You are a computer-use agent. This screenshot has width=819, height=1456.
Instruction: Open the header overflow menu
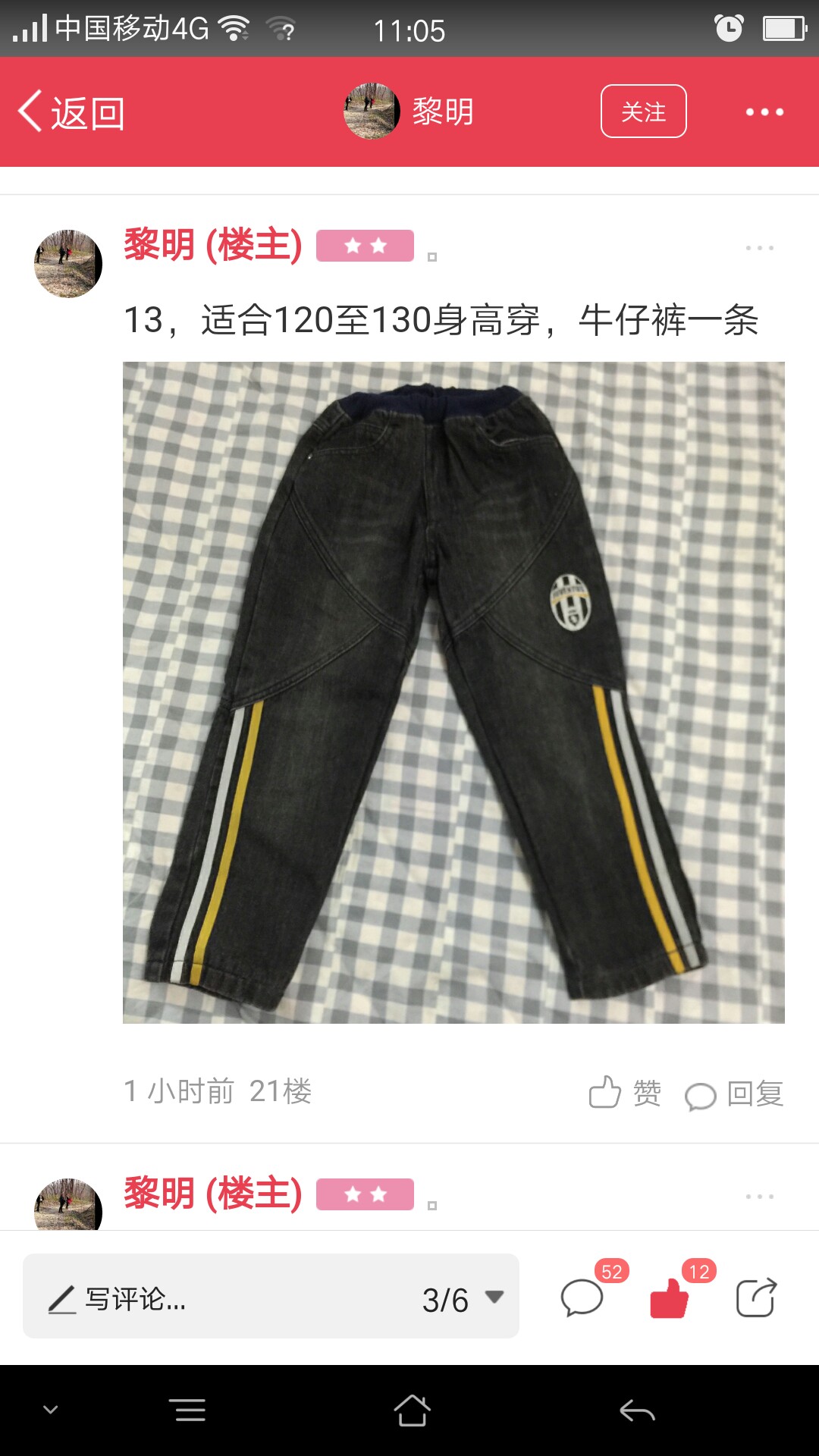click(x=764, y=112)
